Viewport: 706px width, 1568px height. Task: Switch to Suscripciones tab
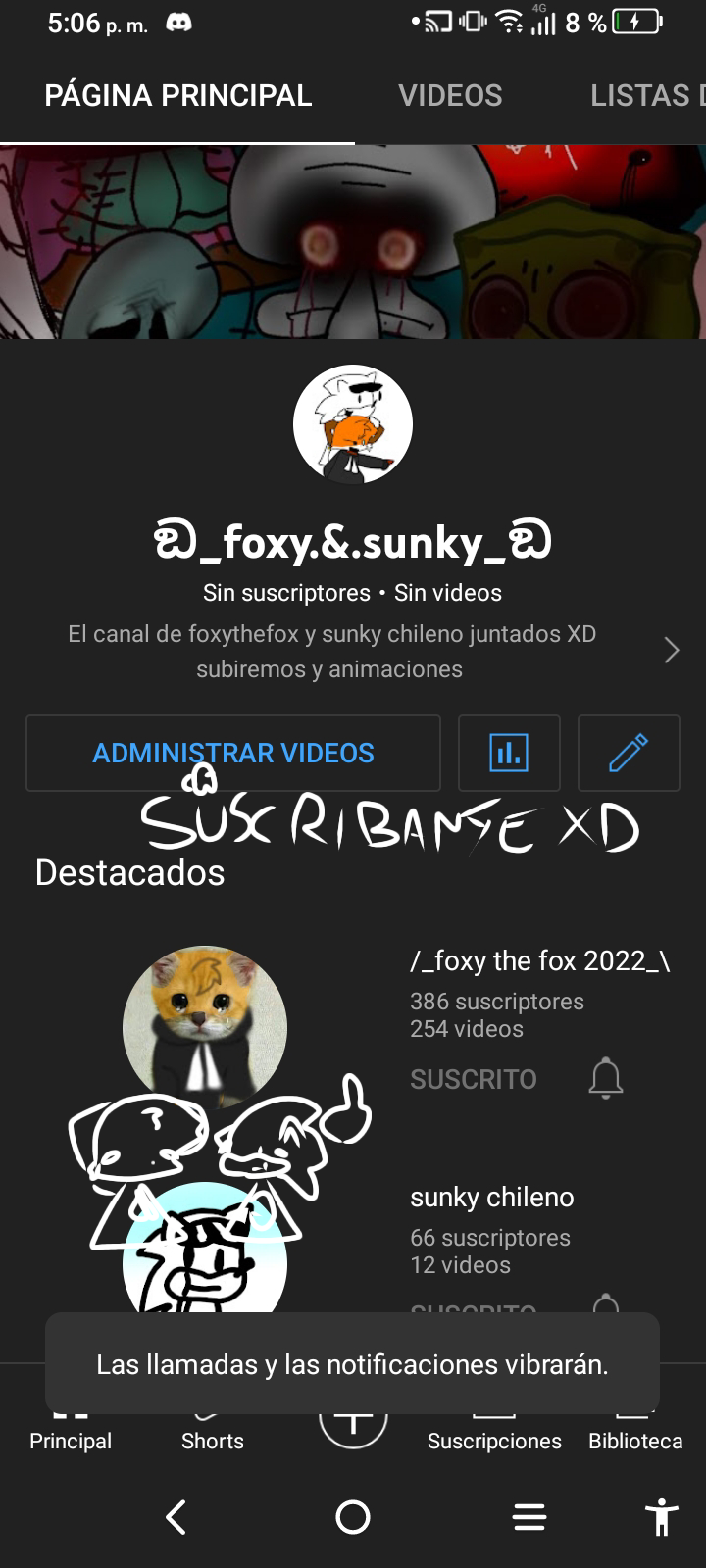coord(494,1440)
